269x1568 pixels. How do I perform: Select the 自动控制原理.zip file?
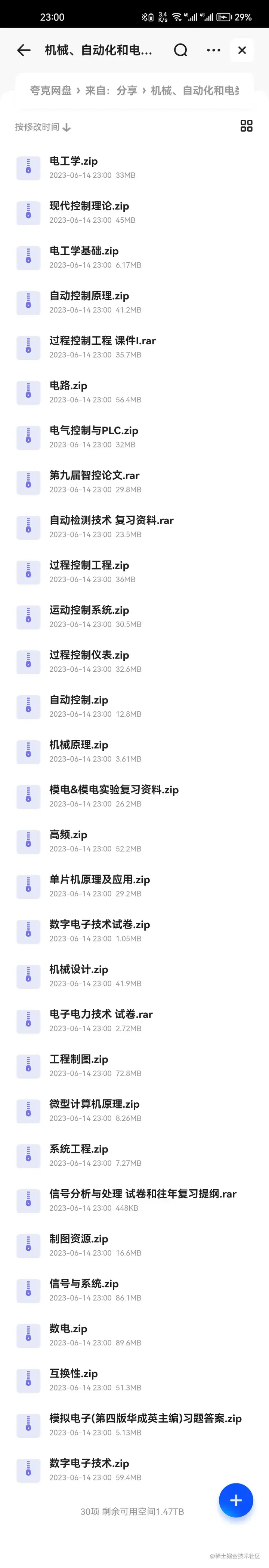(89, 296)
